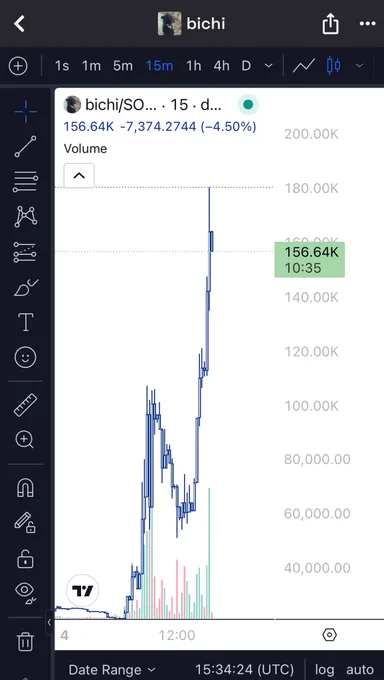Switch to the daily D timeframe
Screen dimensions: 384x680
pyautogui.click(x=246, y=66)
